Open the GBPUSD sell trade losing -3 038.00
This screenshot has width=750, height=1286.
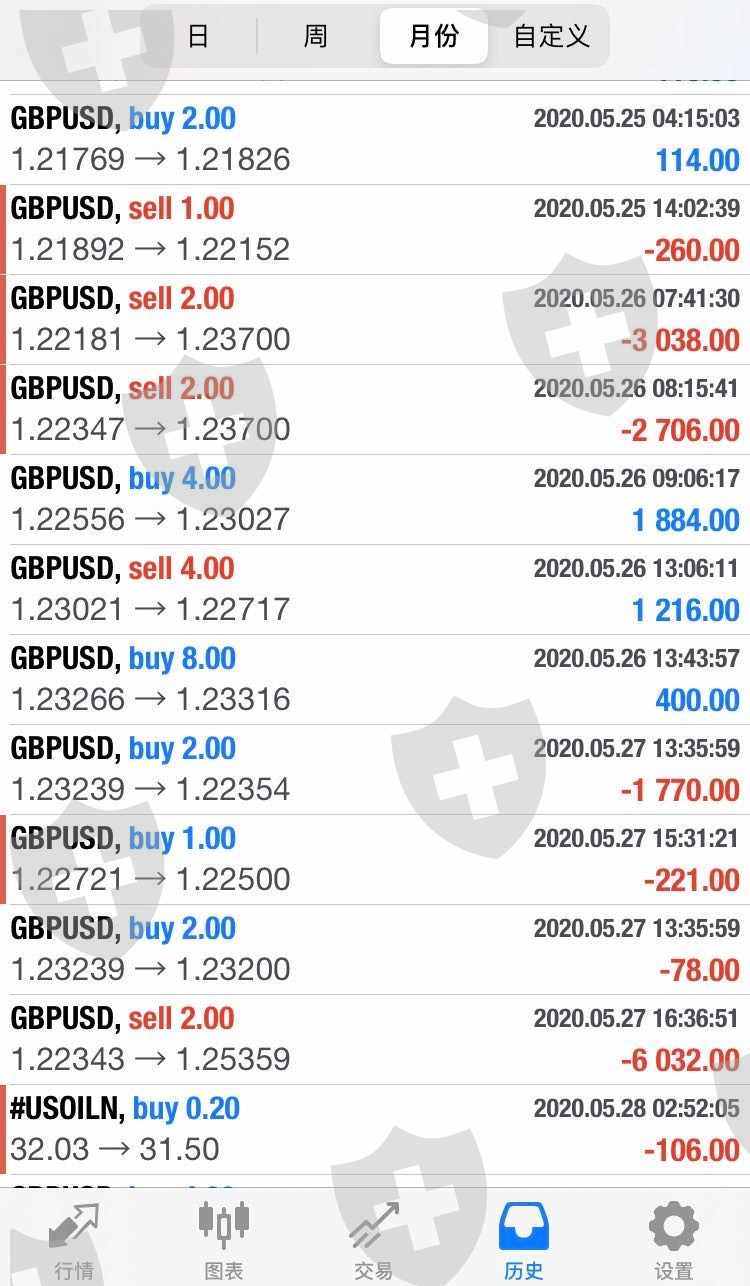tap(375, 320)
